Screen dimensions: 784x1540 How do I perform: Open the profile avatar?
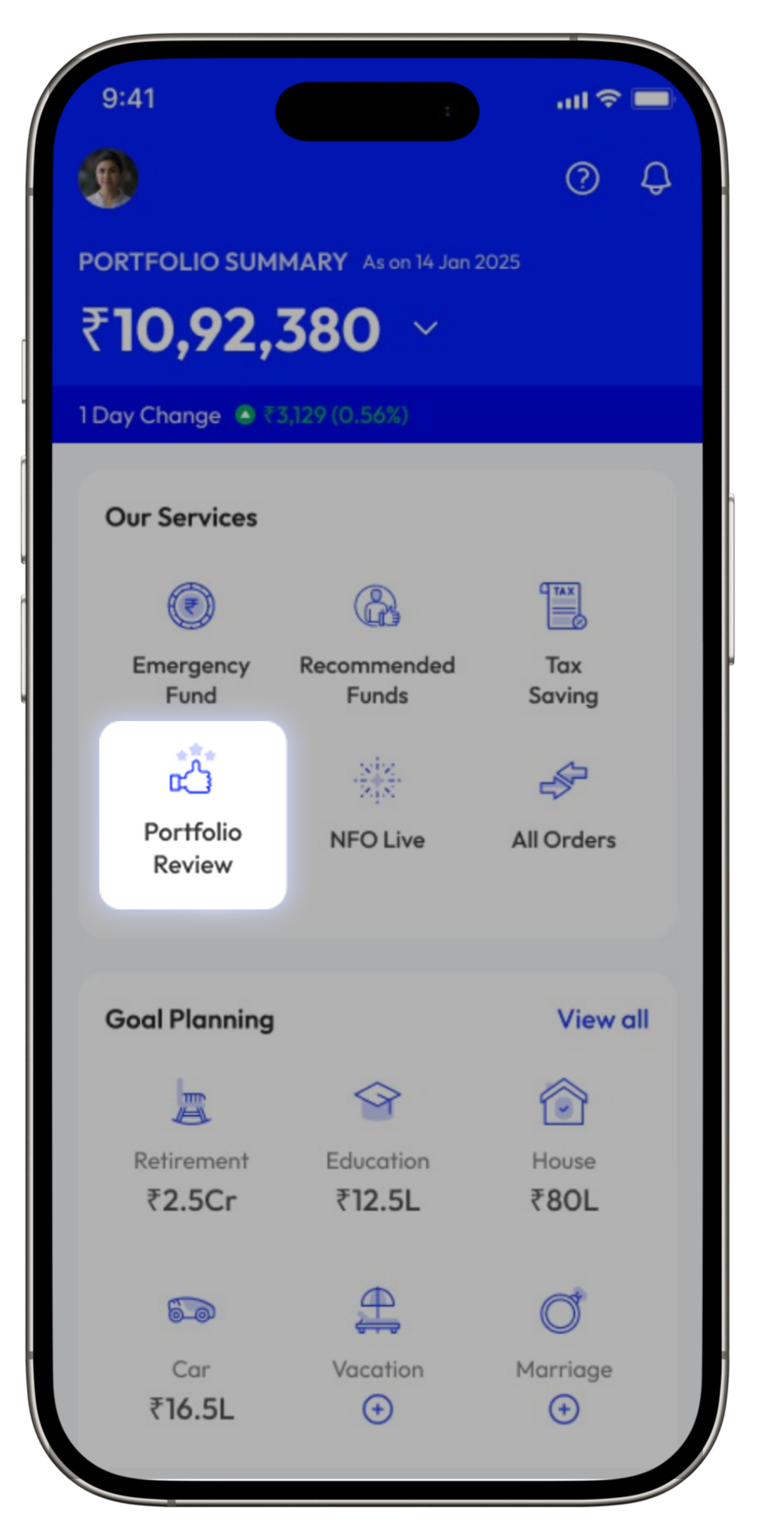(108, 179)
